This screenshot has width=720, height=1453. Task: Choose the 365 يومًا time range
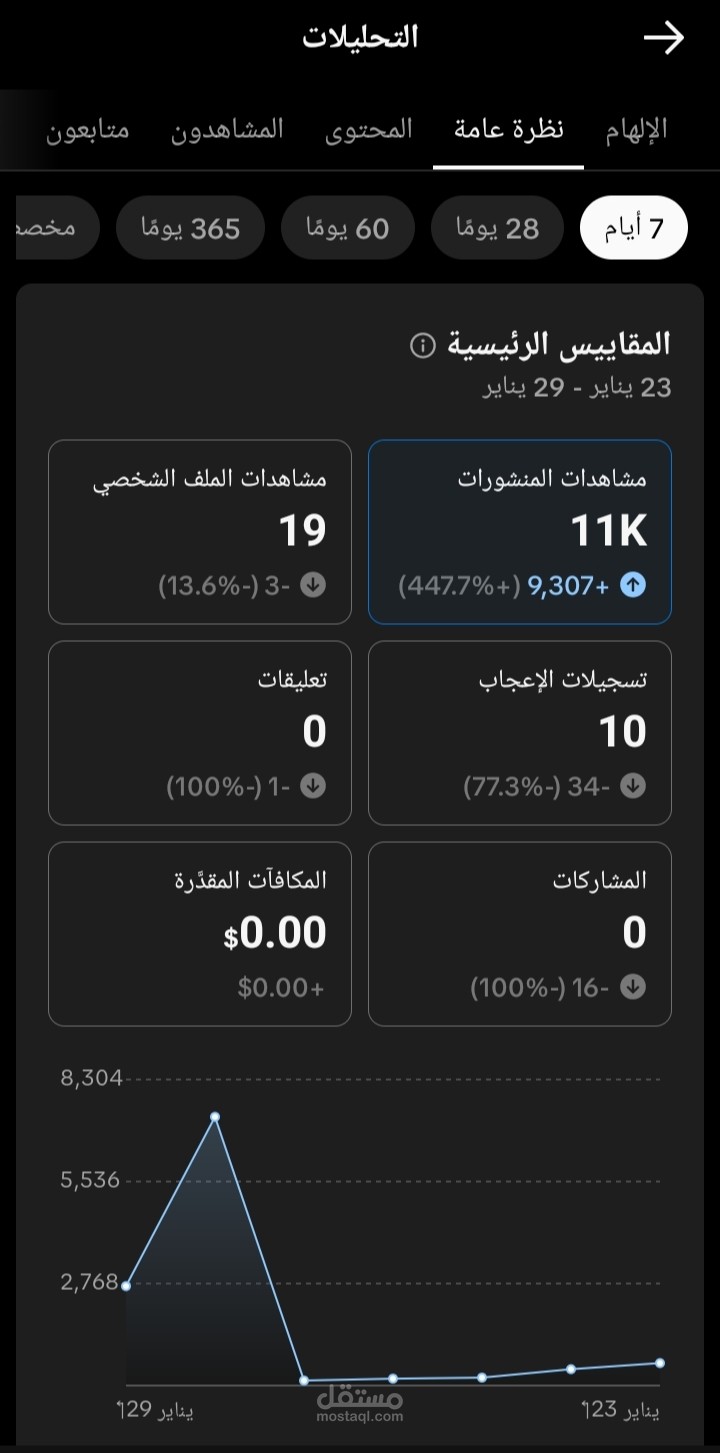coord(190,229)
